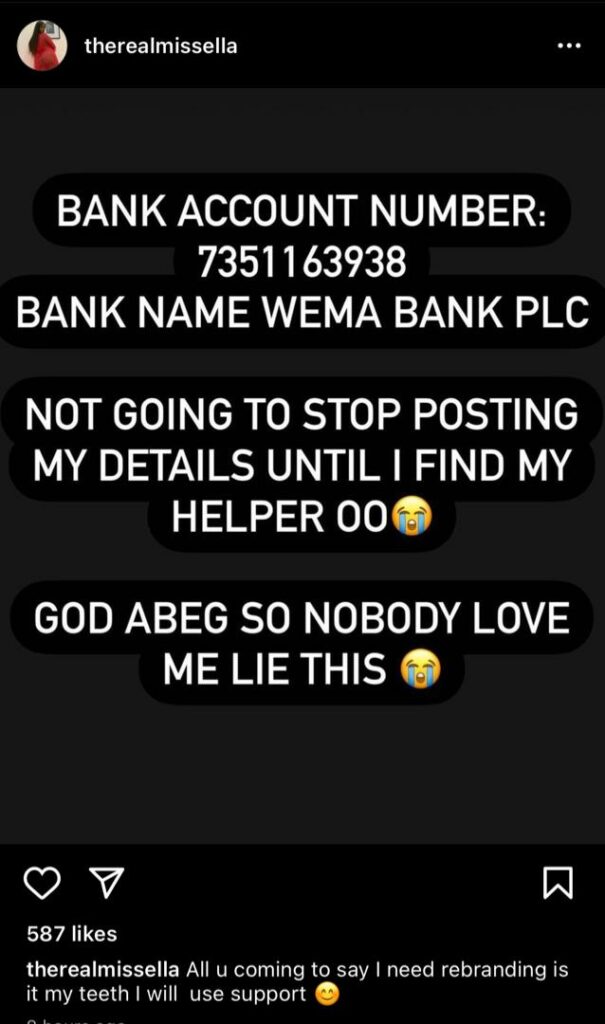Open the post's three-dot overflow menu
This screenshot has height=1024, width=605.
[x=568, y=46]
